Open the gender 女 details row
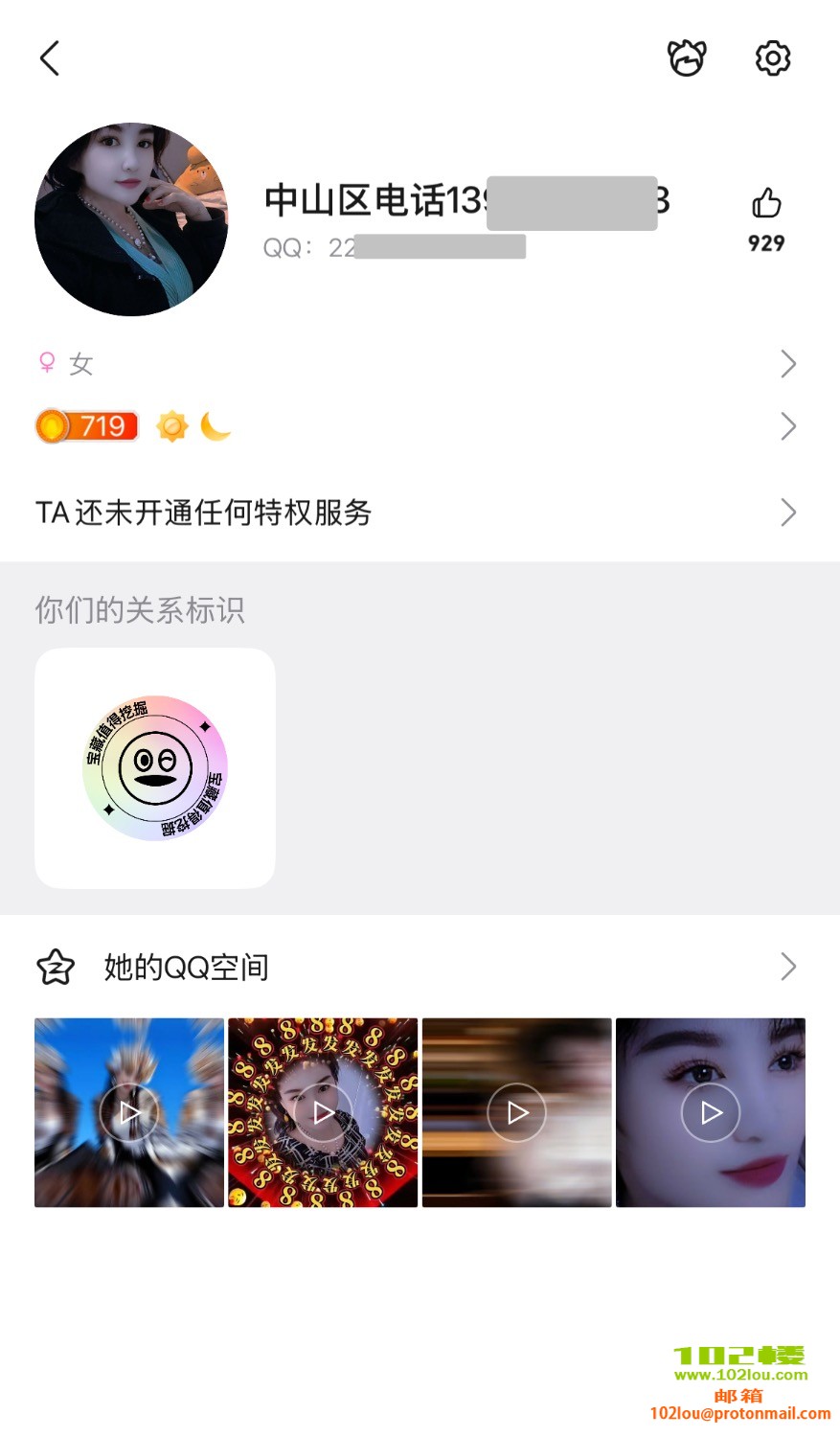The width and height of the screenshot is (840, 1437). [420, 364]
